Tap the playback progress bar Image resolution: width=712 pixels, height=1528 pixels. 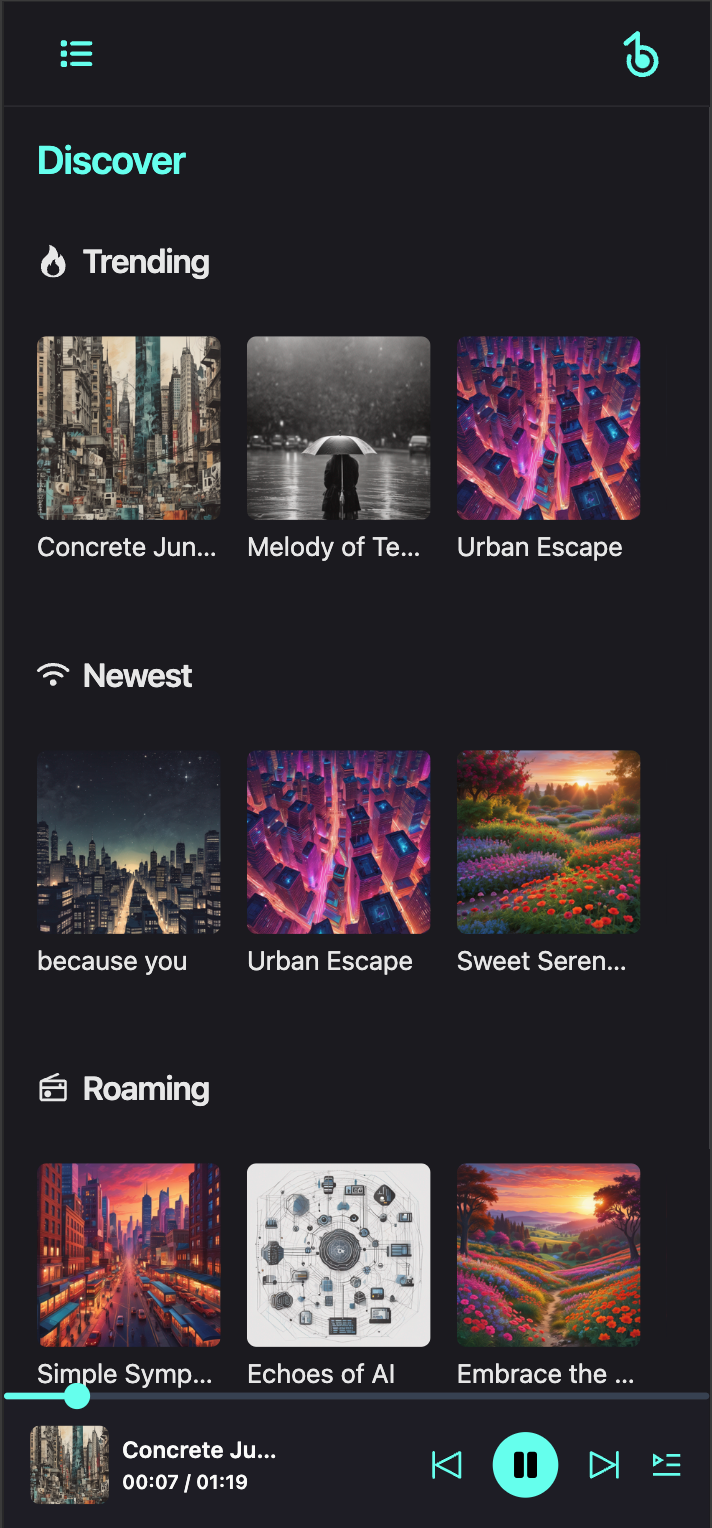pyautogui.click(x=400, y=1395)
